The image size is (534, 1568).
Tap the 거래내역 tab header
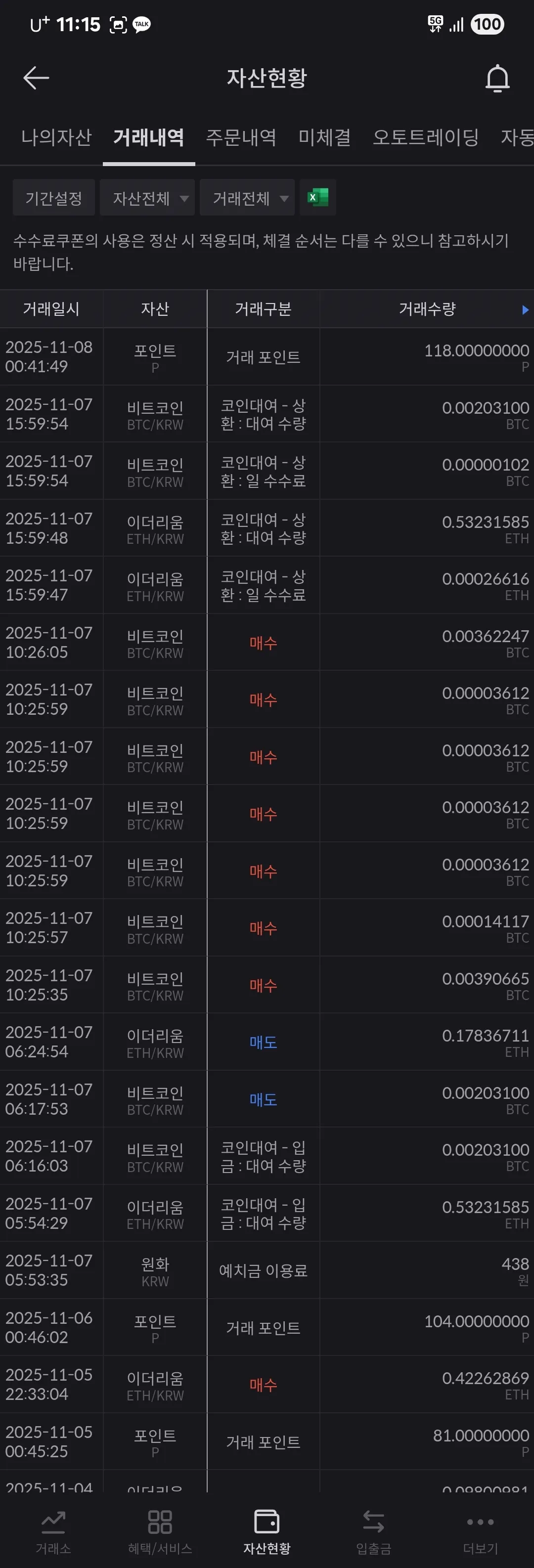[148, 138]
